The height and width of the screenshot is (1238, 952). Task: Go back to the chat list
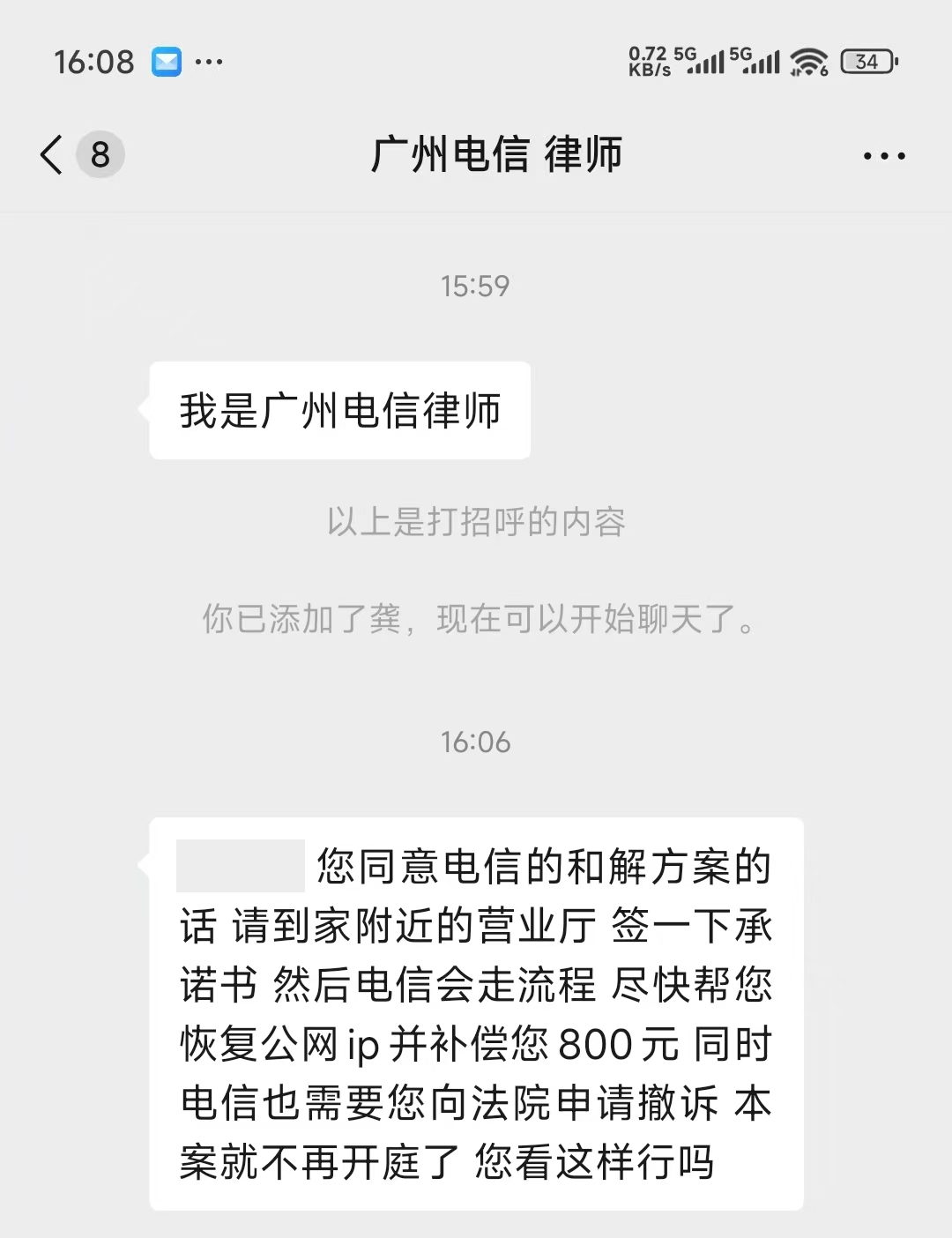coord(53,155)
